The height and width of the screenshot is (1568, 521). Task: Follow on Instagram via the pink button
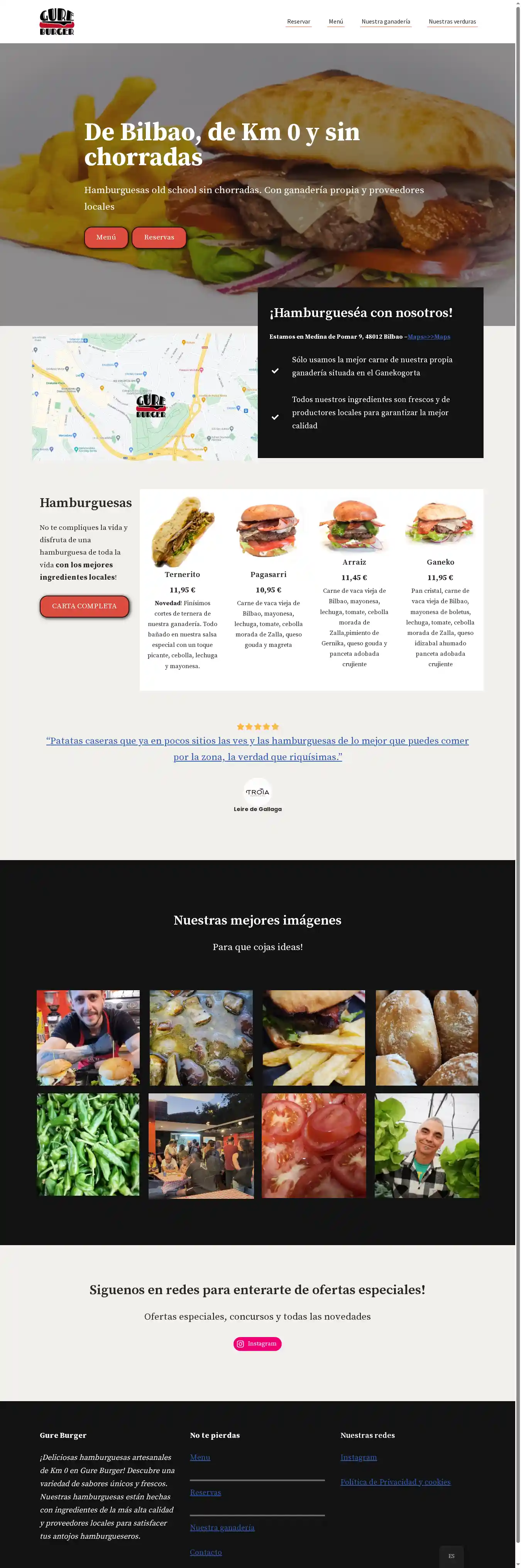tap(257, 1343)
